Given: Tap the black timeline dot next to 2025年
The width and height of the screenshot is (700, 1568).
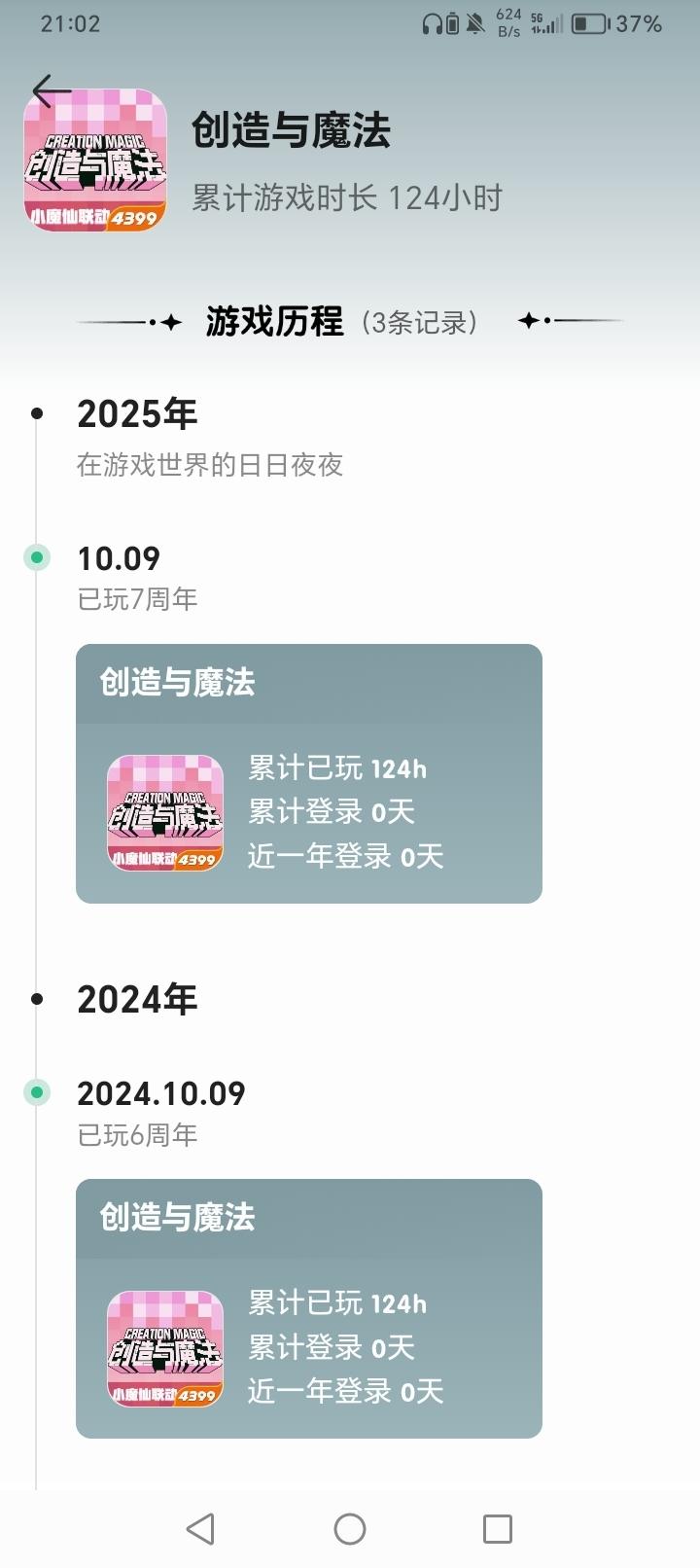Looking at the screenshot, I should pos(36,412).
